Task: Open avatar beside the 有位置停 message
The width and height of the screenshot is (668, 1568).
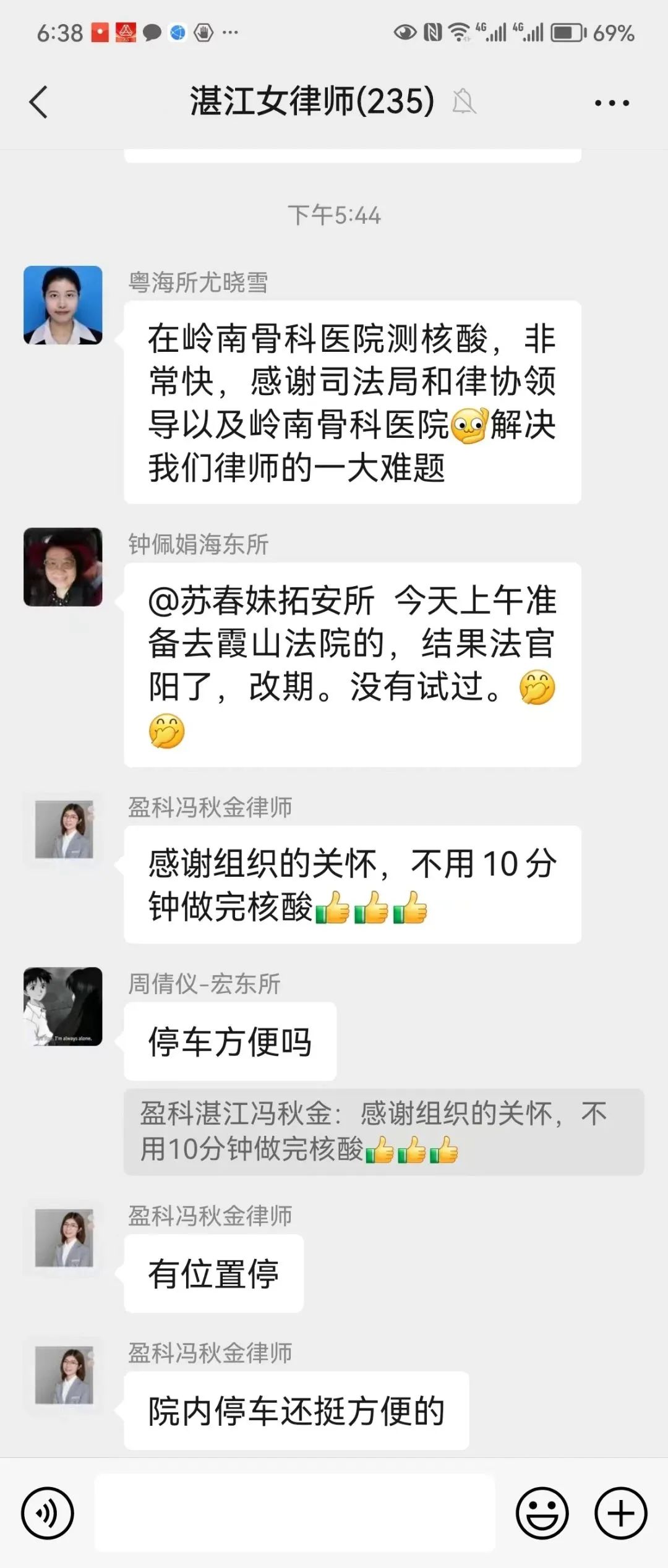Action: pyautogui.click(x=64, y=1238)
